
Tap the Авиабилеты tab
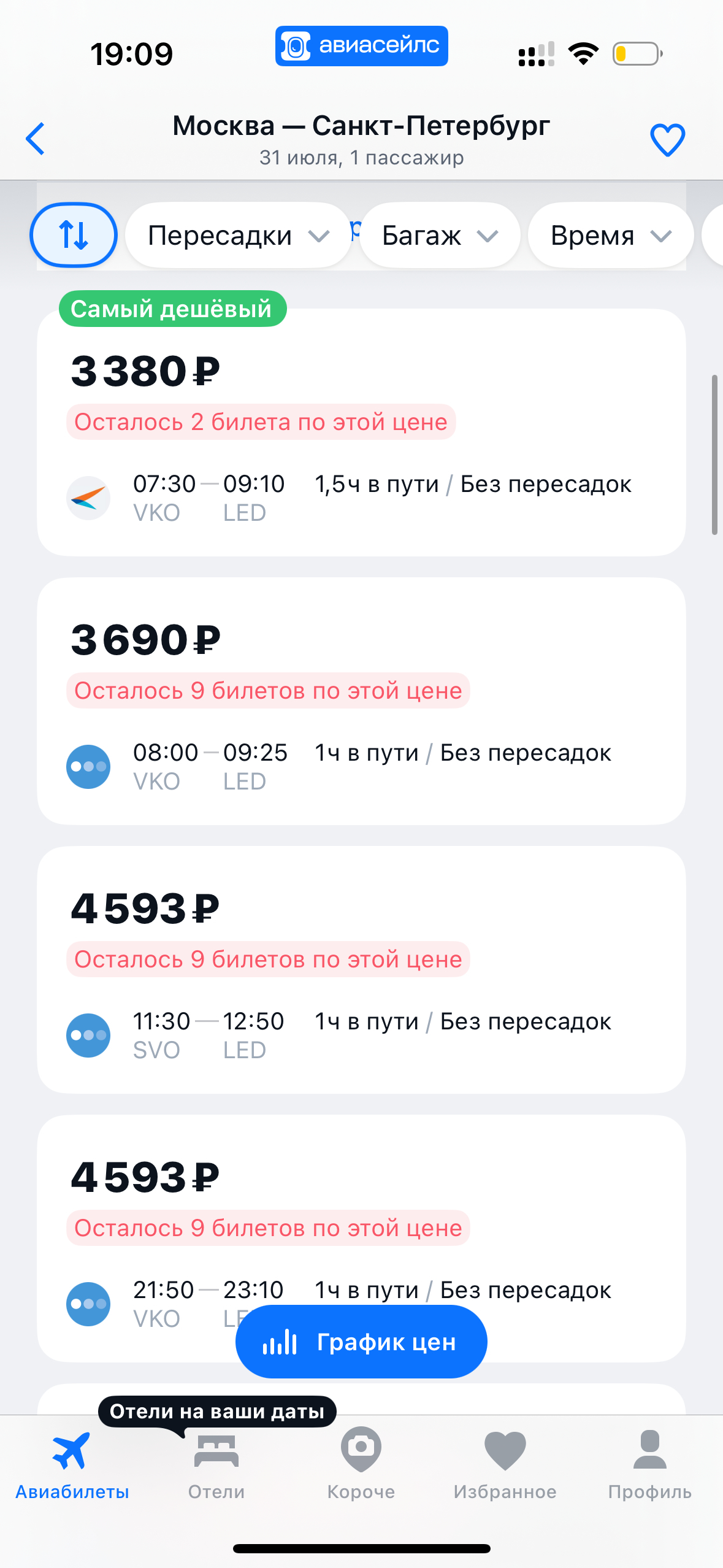click(72, 1464)
